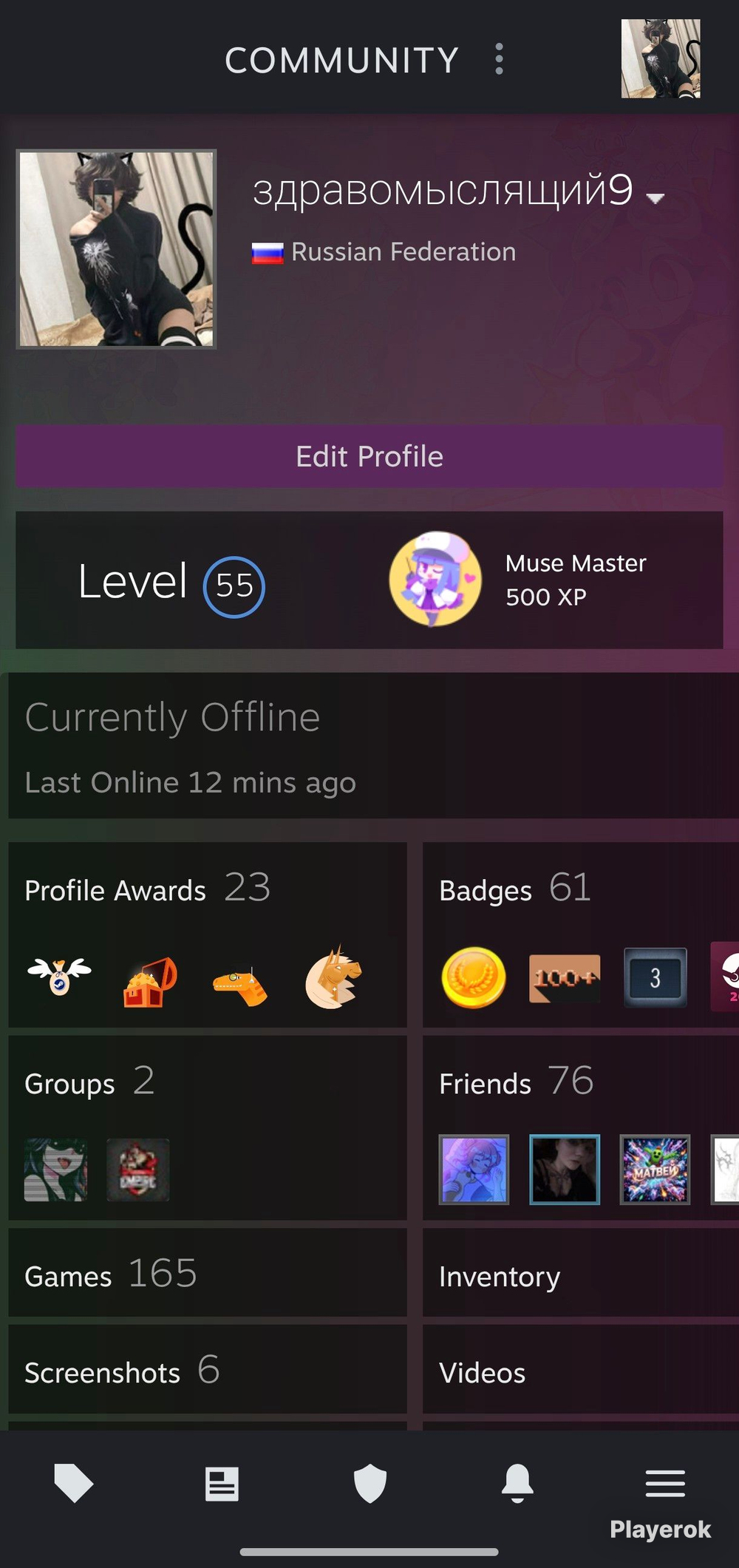The height and width of the screenshot is (1568, 739).
Task: Tap the account avatar in the header
Action: coord(661,58)
